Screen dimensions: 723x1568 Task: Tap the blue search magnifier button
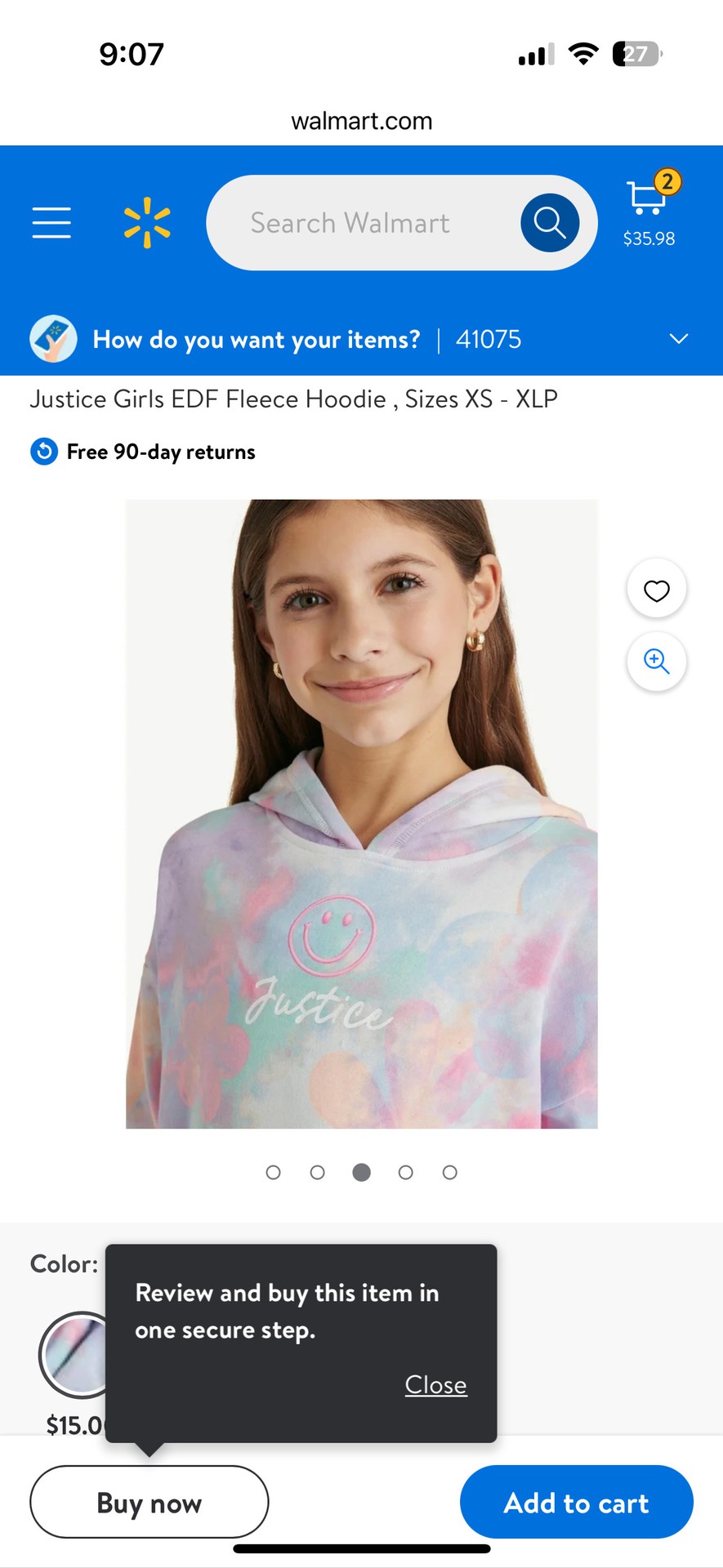click(550, 222)
